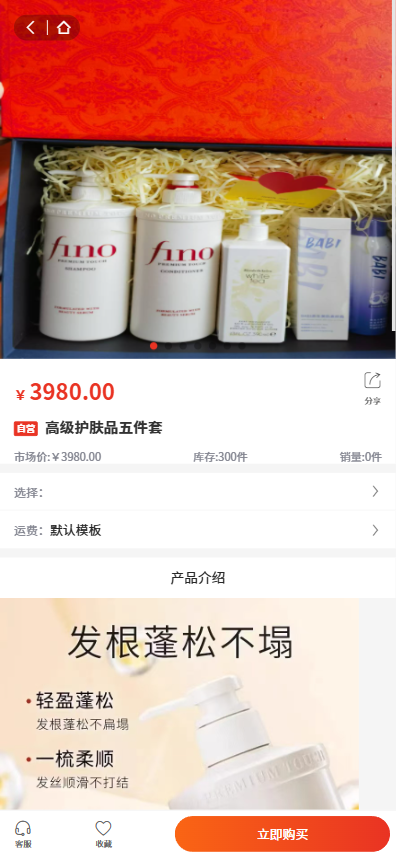Share this product via 分享
This screenshot has width=396, height=857.
click(373, 388)
